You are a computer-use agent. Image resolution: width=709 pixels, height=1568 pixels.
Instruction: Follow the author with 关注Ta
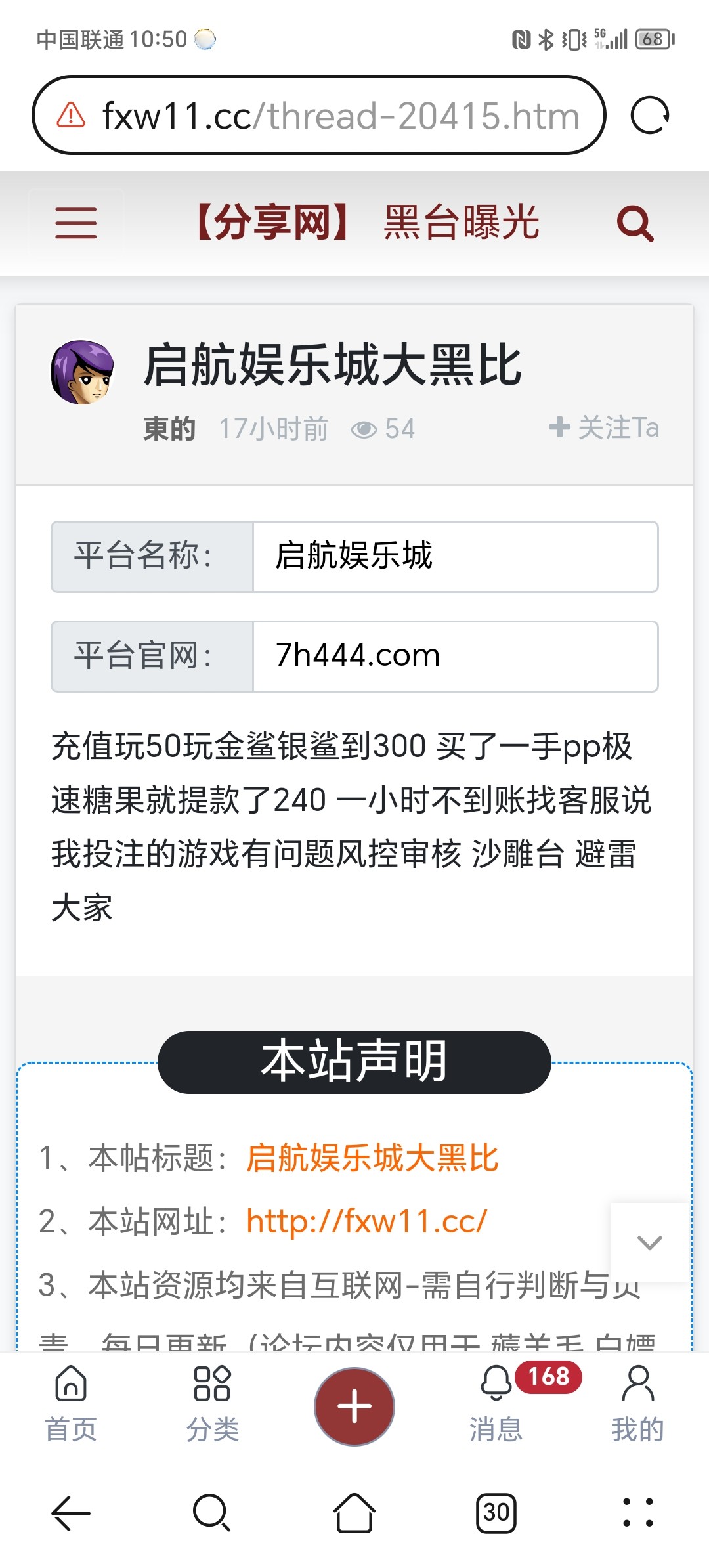click(604, 427)
